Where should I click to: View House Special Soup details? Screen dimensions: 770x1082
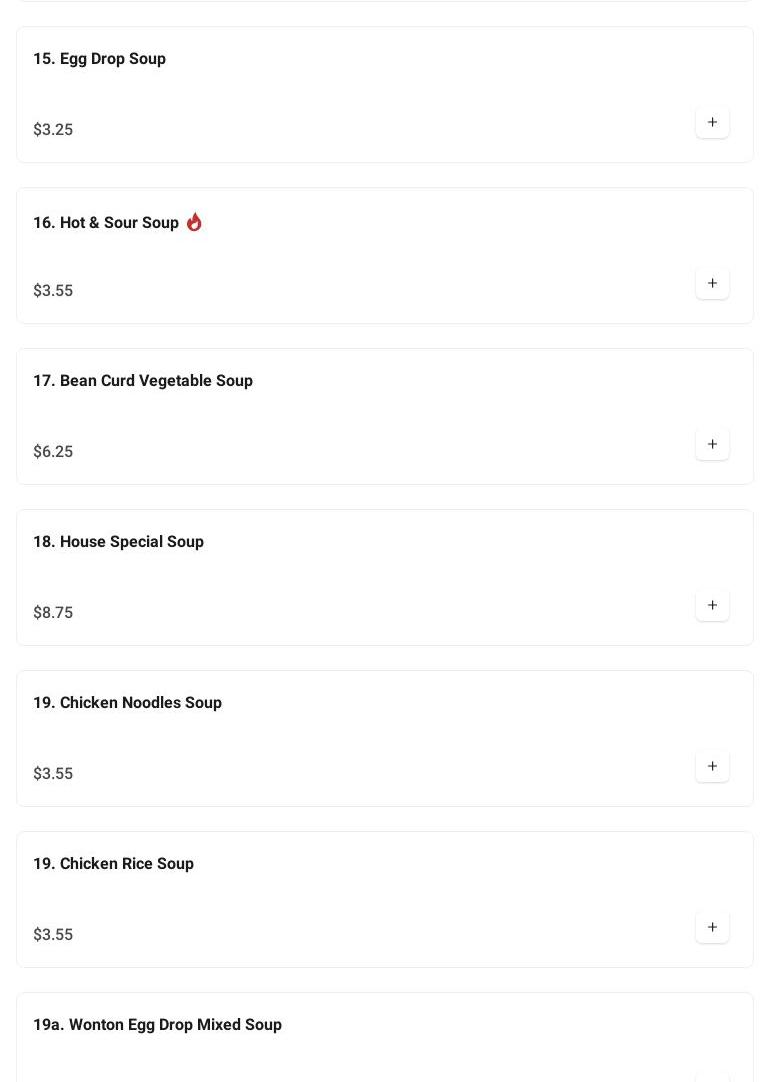[118, 542]
